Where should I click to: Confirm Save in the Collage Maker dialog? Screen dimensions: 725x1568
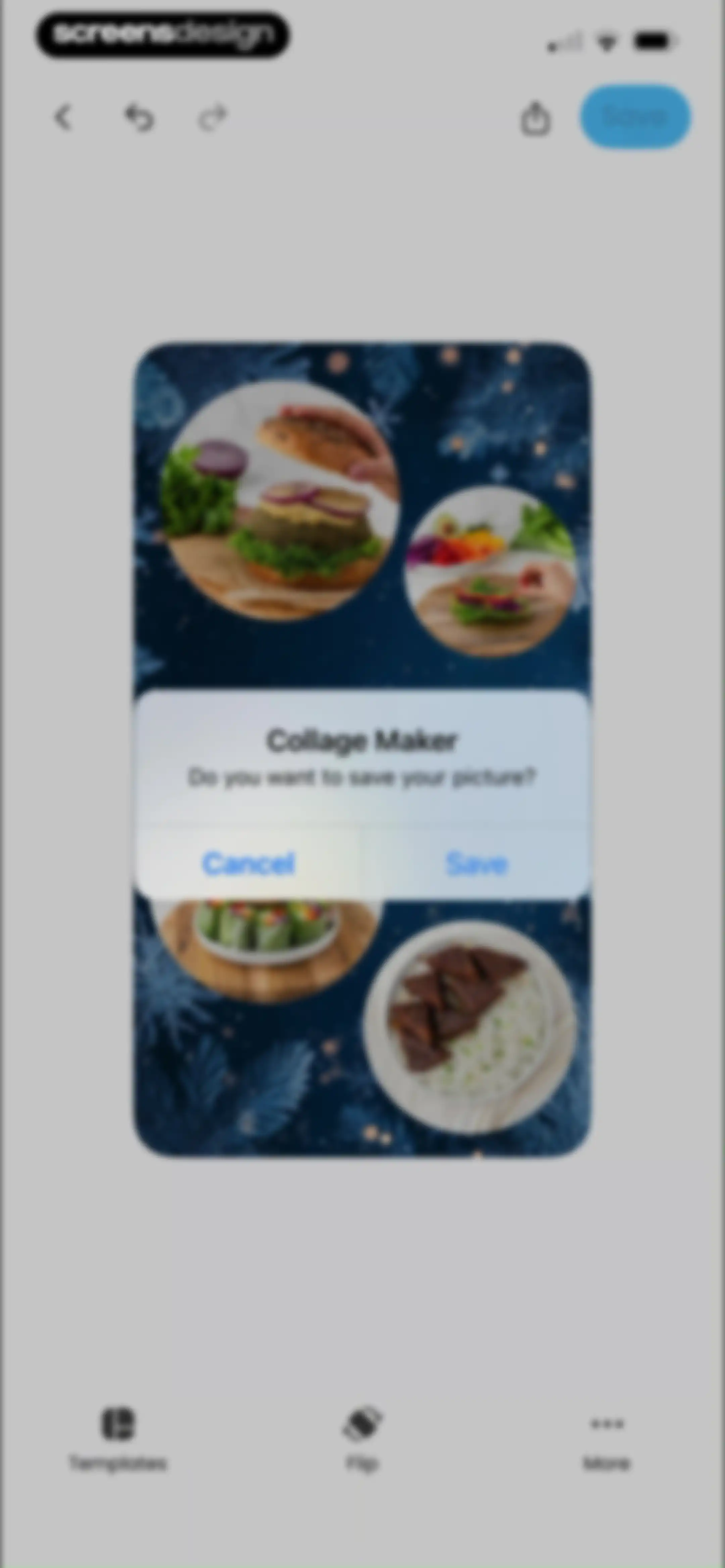point(477,863)
